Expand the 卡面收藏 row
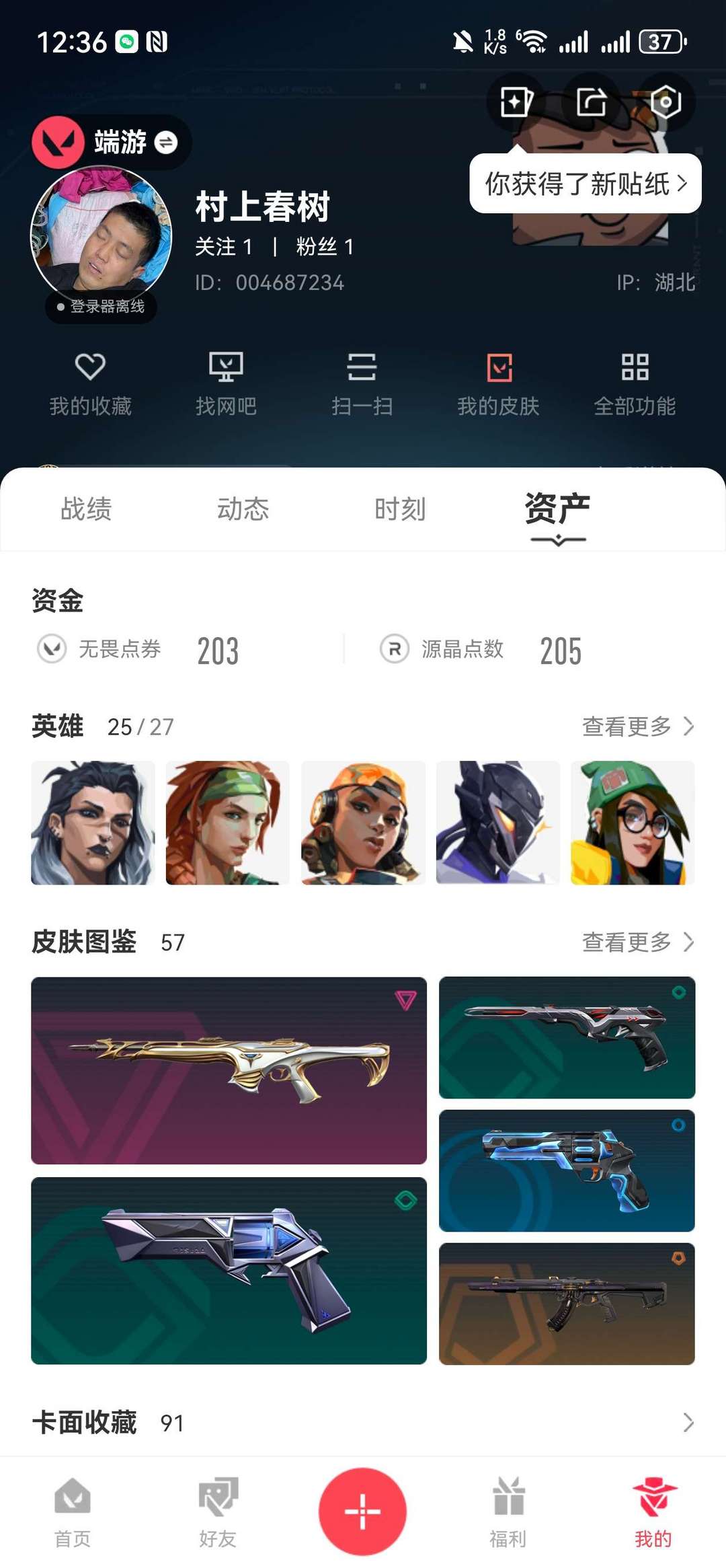Screen dimensions: 726x1568 [x=363, y=1423]
